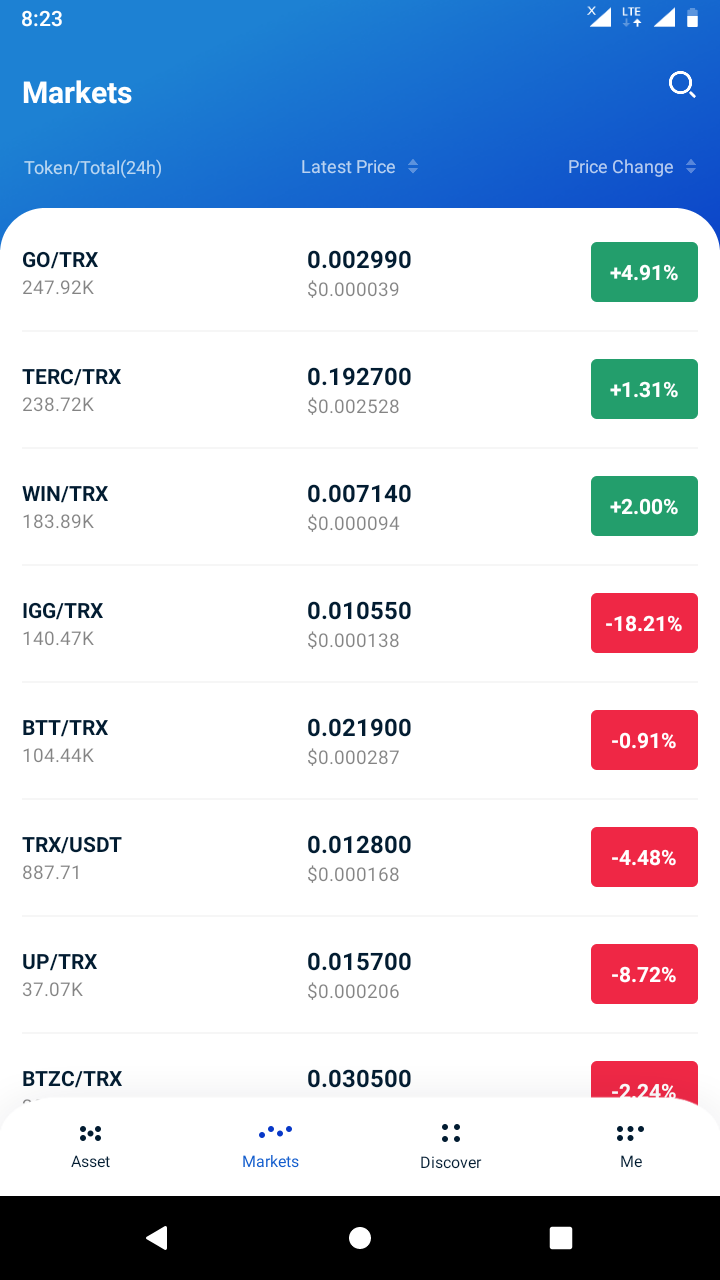This screenshot has width=720, height=1280.
Task: Open the BTT/TRX market pair
Action: click(360, 741)
